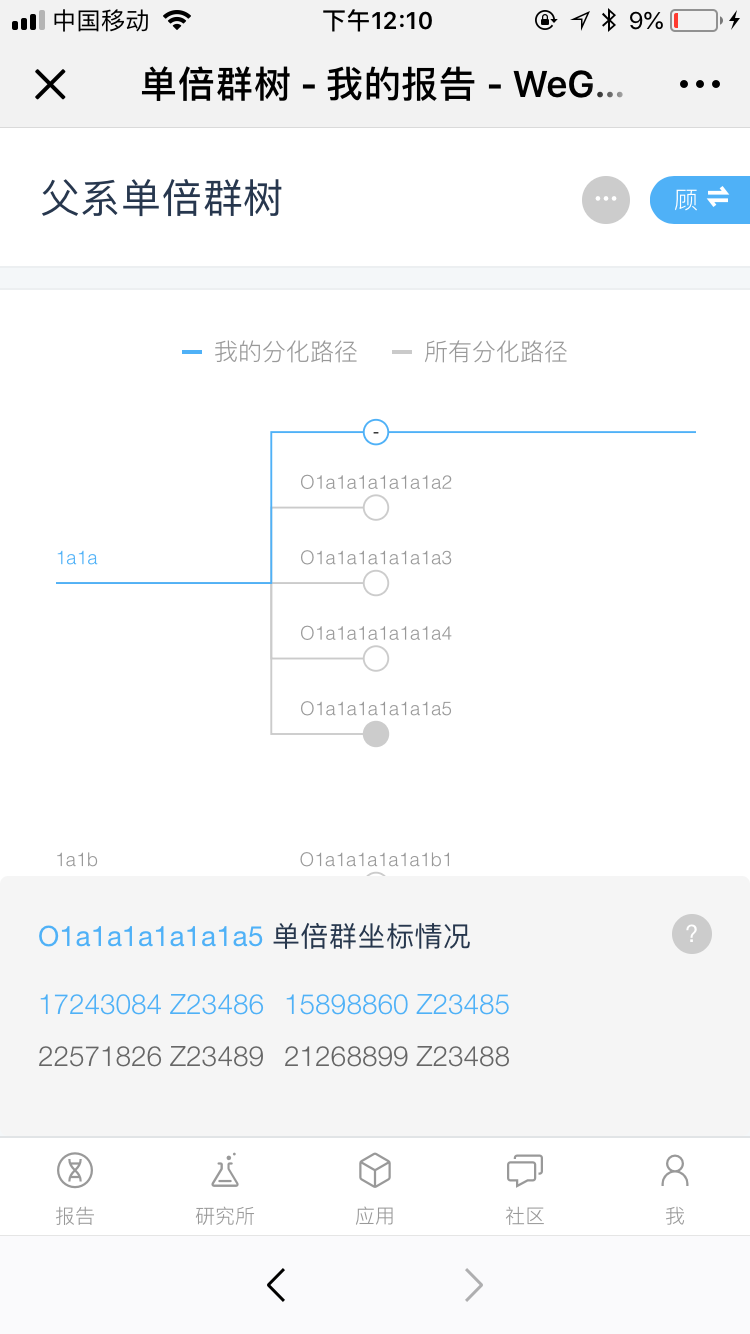Tap the gray circular more-options button
This screenshot has height=1334, width=750.
[x=606, y=199]
